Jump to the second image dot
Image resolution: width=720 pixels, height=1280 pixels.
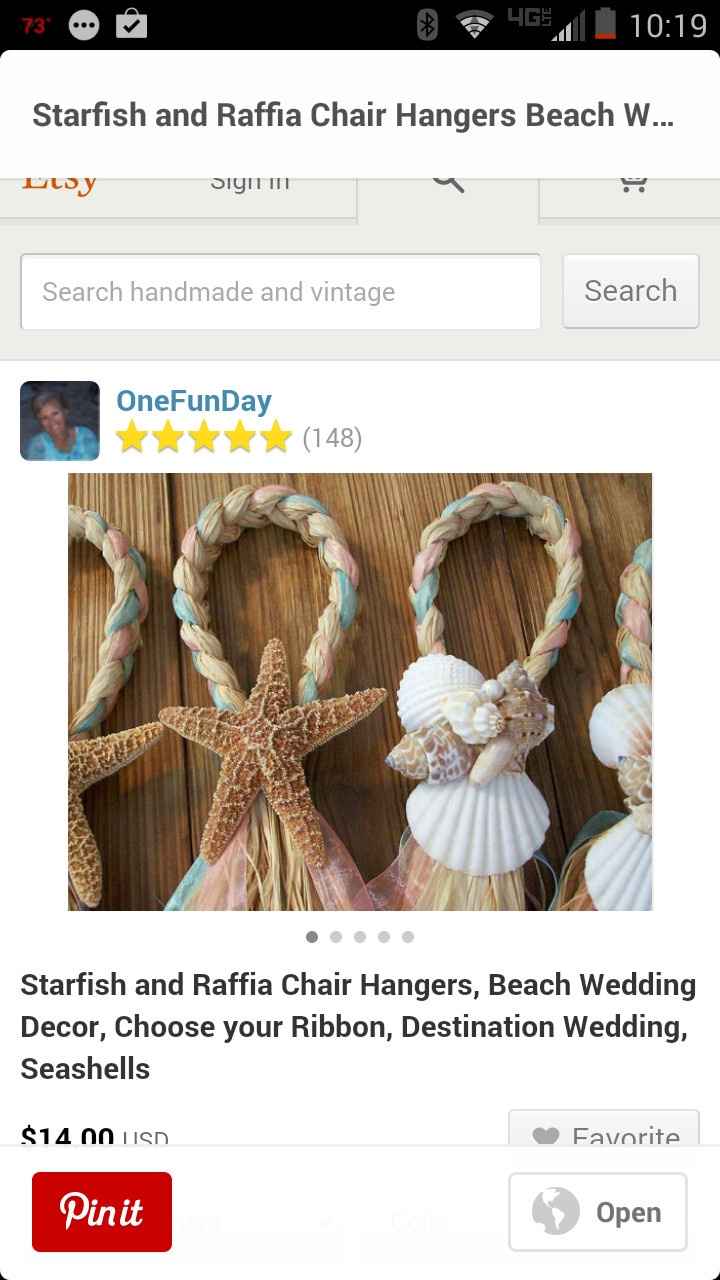(x=336, y=937)
